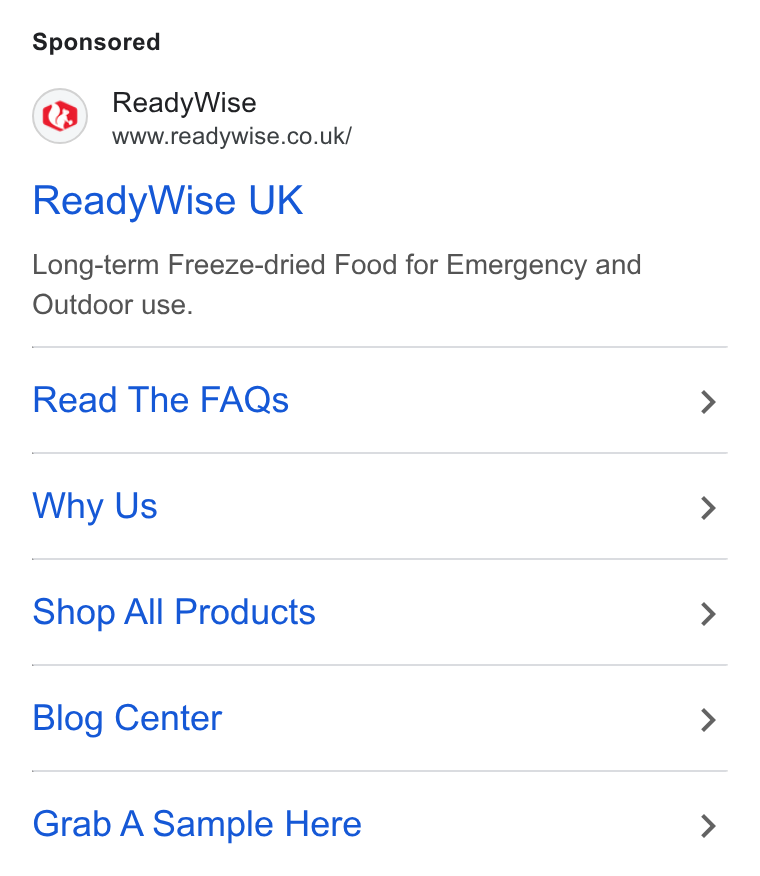Viewport: 760px width, 876px height.
Task: Visit the Blog Center link
Action: pyautogui.click(x=379, y=718)
